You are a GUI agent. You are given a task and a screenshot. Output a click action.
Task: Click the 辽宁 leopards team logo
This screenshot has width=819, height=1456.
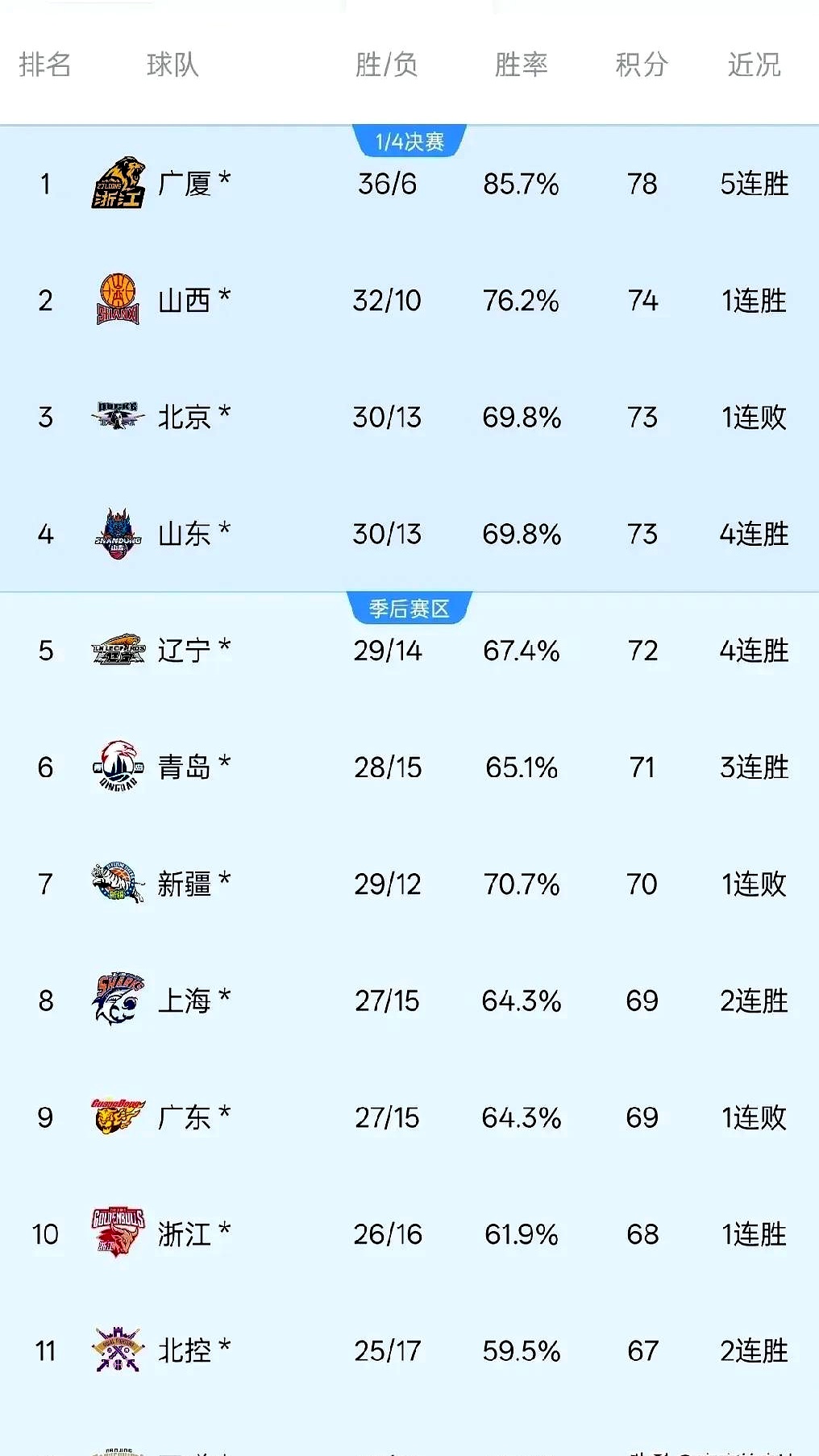coord(117,651)
